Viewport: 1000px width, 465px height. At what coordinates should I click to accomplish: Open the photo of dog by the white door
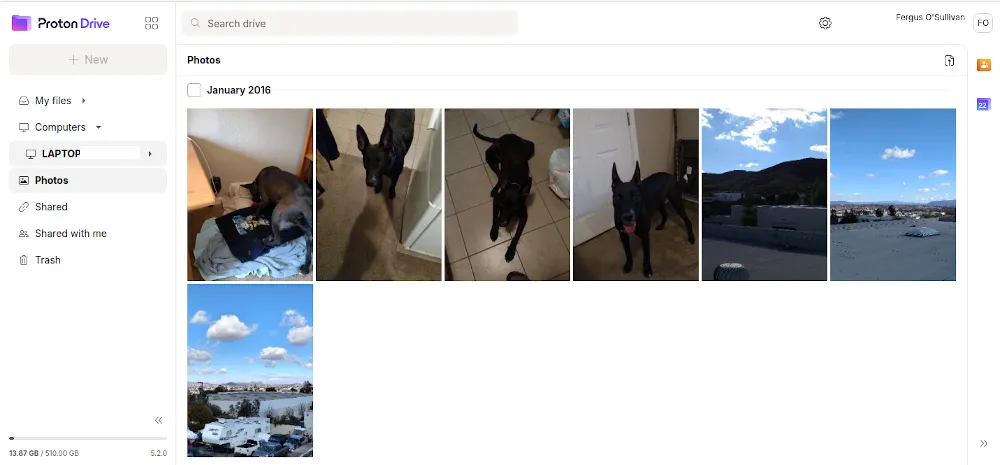click(635, 195)
